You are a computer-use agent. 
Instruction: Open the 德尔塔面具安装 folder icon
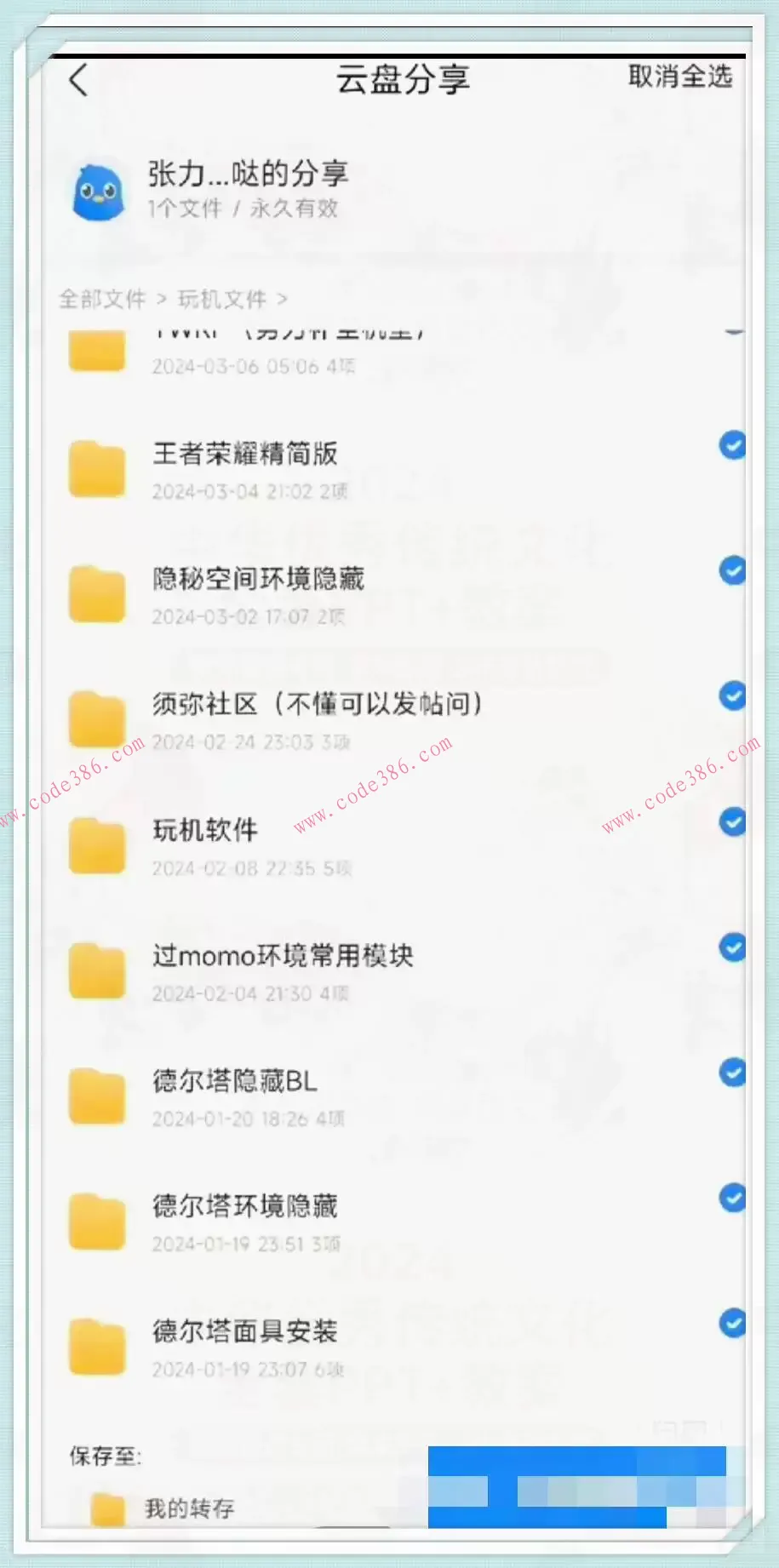click(96, 1346)
